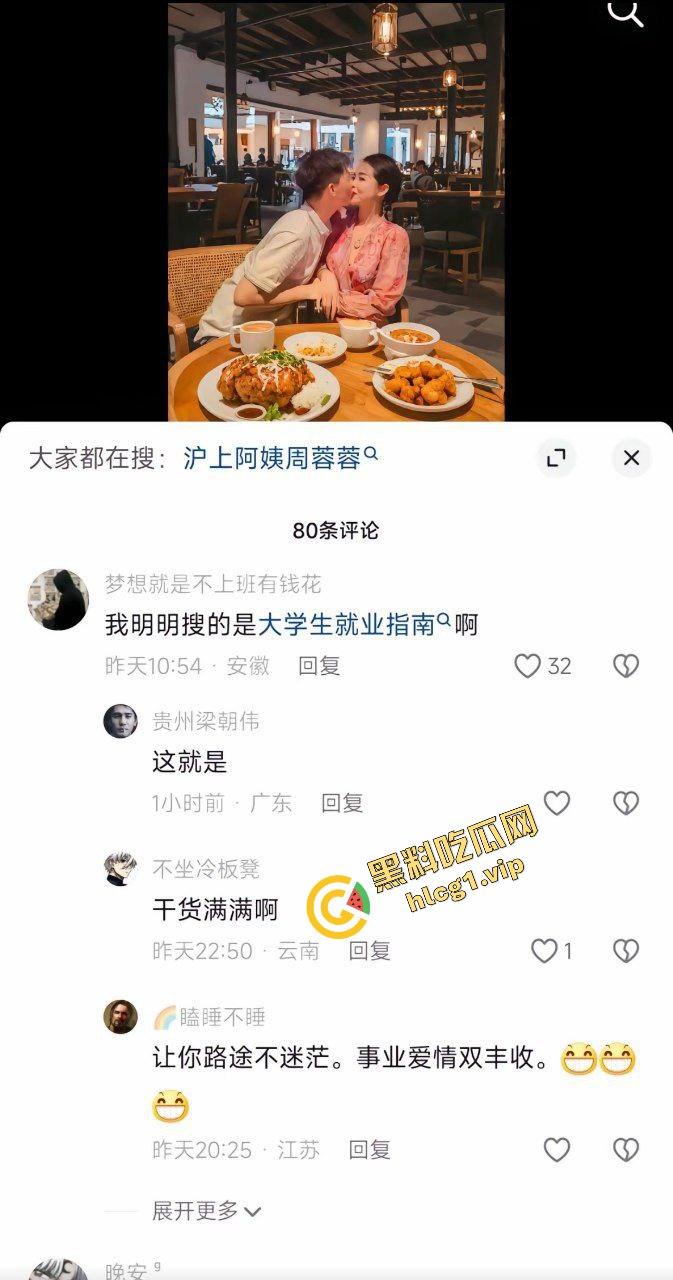
Task: Dislike 不坐冷板凳's reply
Action: (626, 950)
